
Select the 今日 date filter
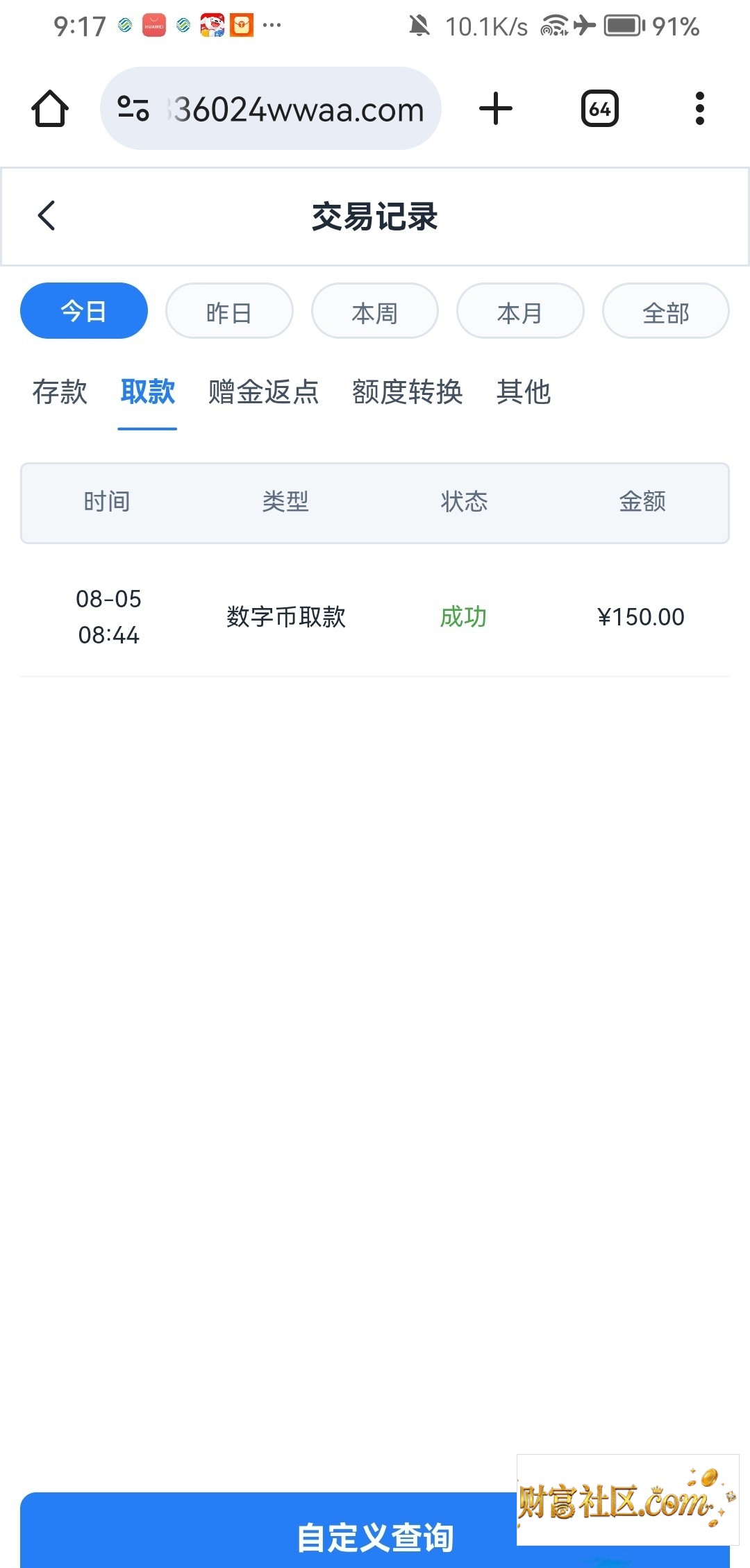tap(84, 311)
